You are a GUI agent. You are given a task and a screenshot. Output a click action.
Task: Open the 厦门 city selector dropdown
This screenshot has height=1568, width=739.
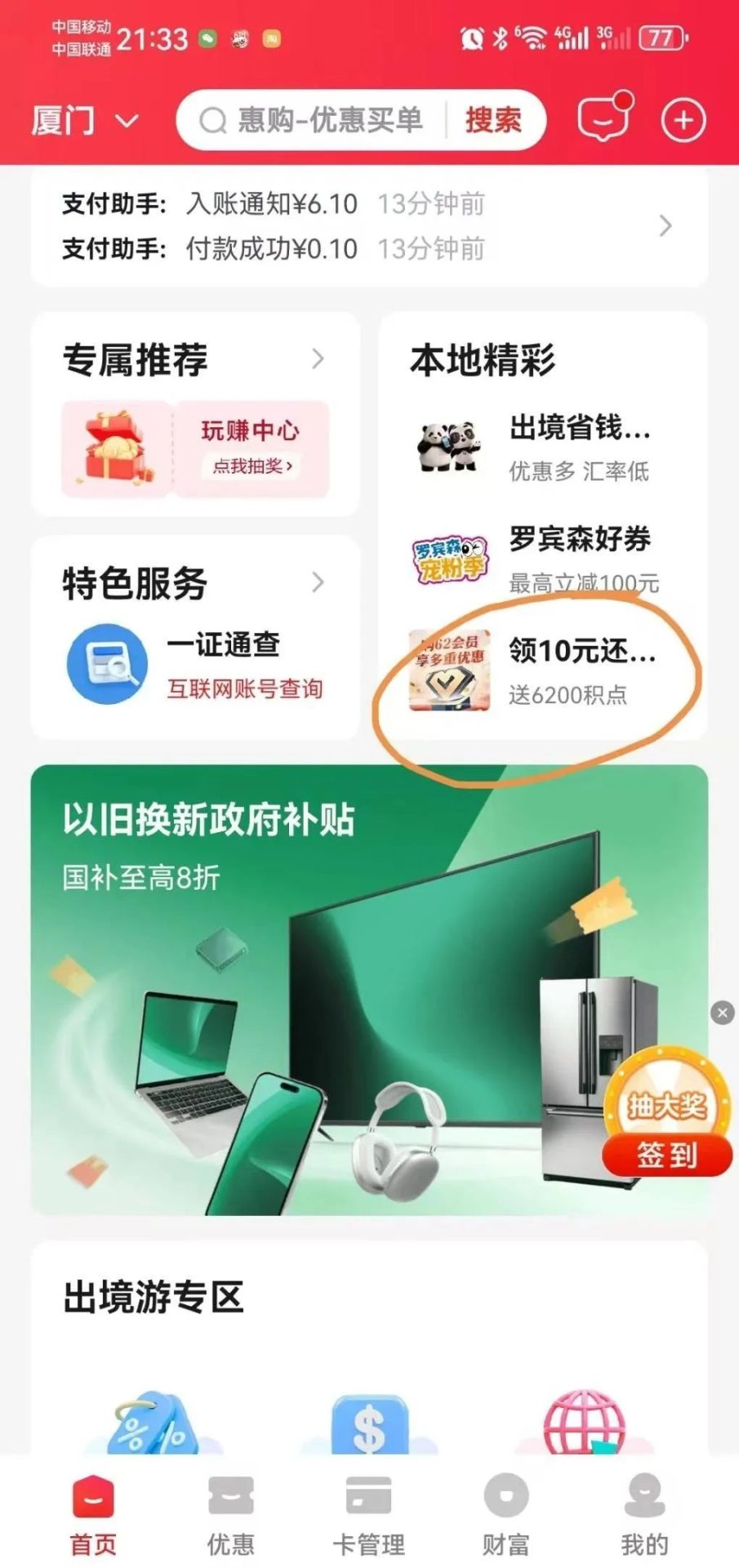tap(84, 121)
